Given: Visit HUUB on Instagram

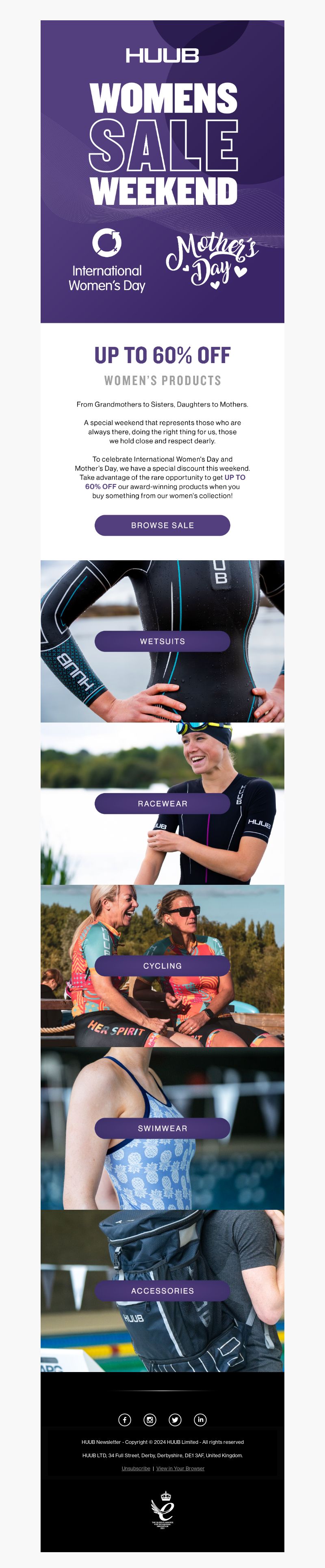Looking at the screenshot, I should (x=150, y=1420).
